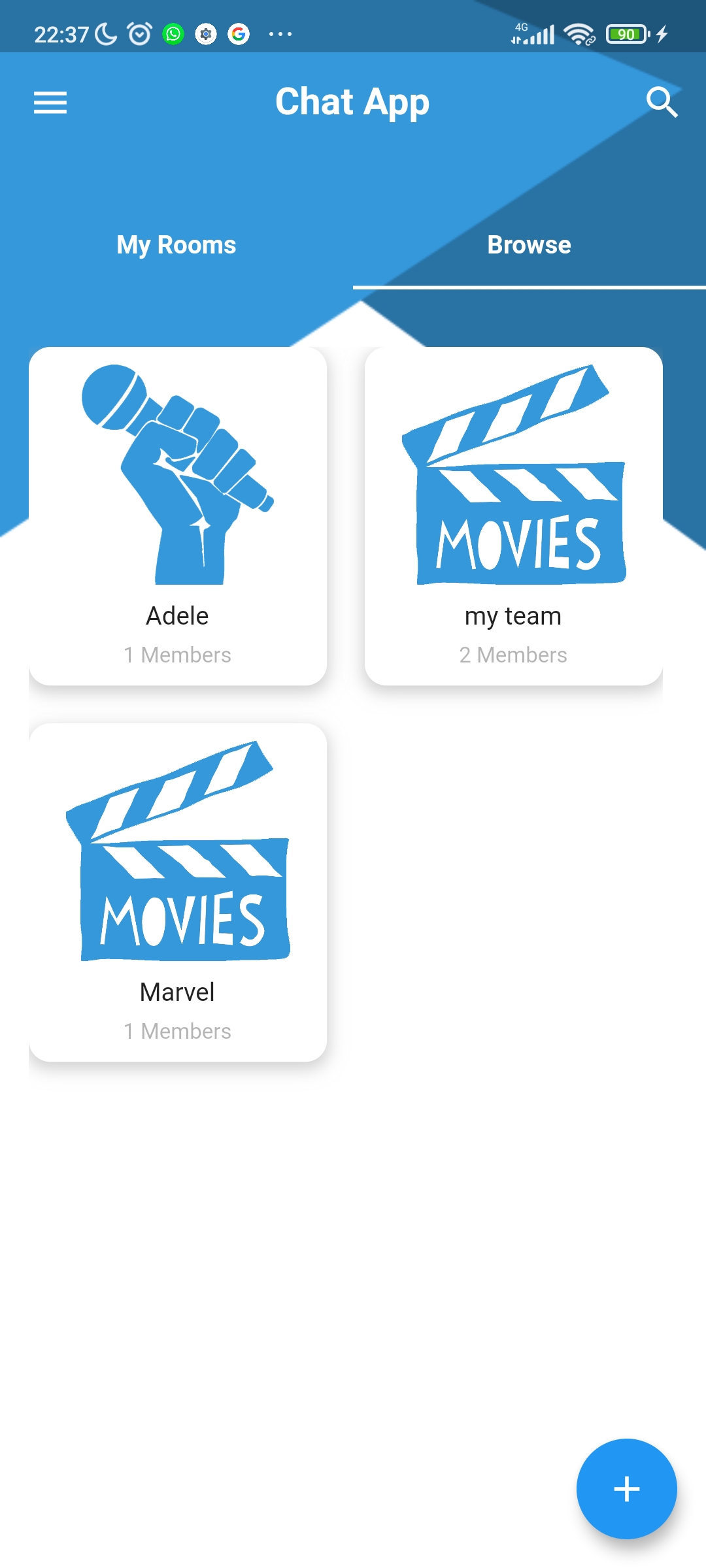Select the Browse tab

(528, 245)
